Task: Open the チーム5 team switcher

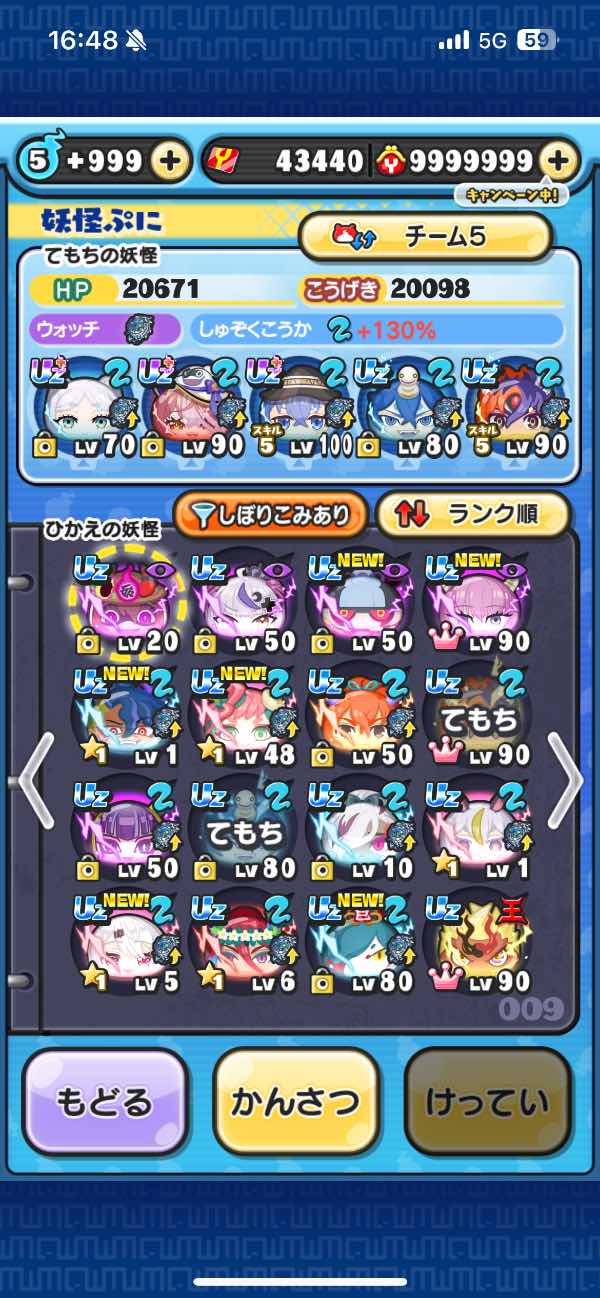Action: [x=425, y=236]
